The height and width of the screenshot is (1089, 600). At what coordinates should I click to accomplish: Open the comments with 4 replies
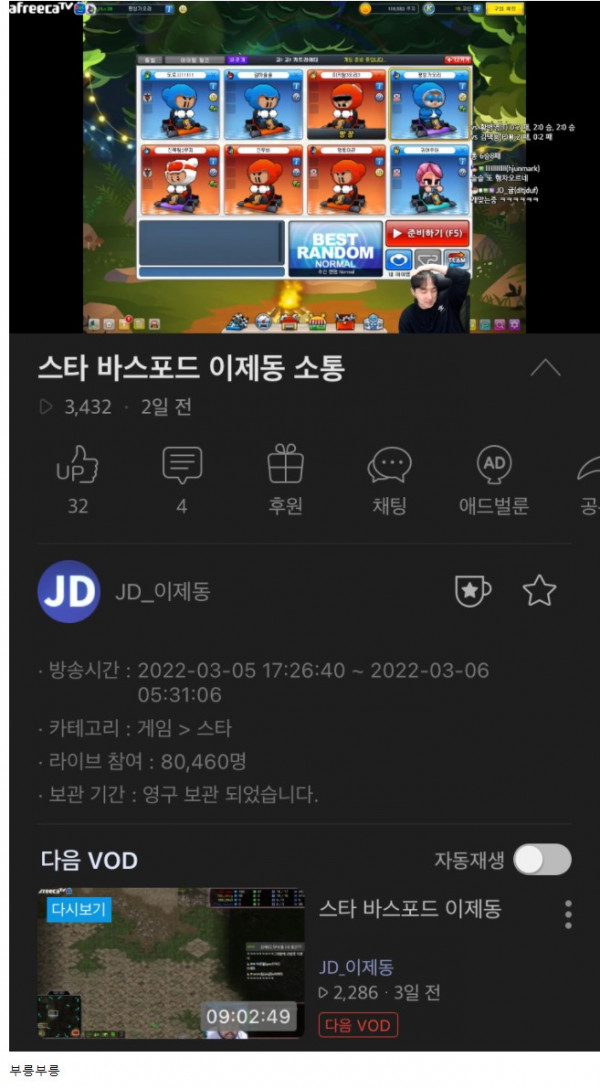[x=182, y=465]
